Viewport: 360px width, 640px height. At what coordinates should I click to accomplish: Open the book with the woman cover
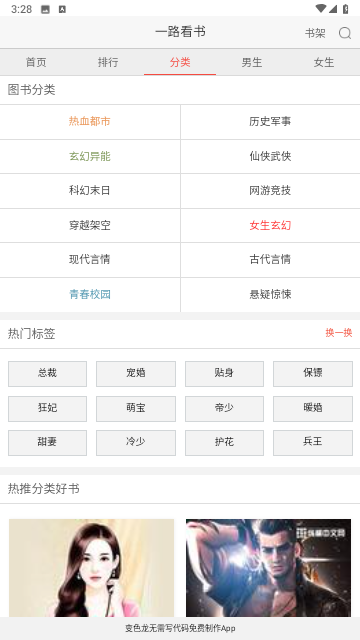pyautogui.click(x=91, y=568)
